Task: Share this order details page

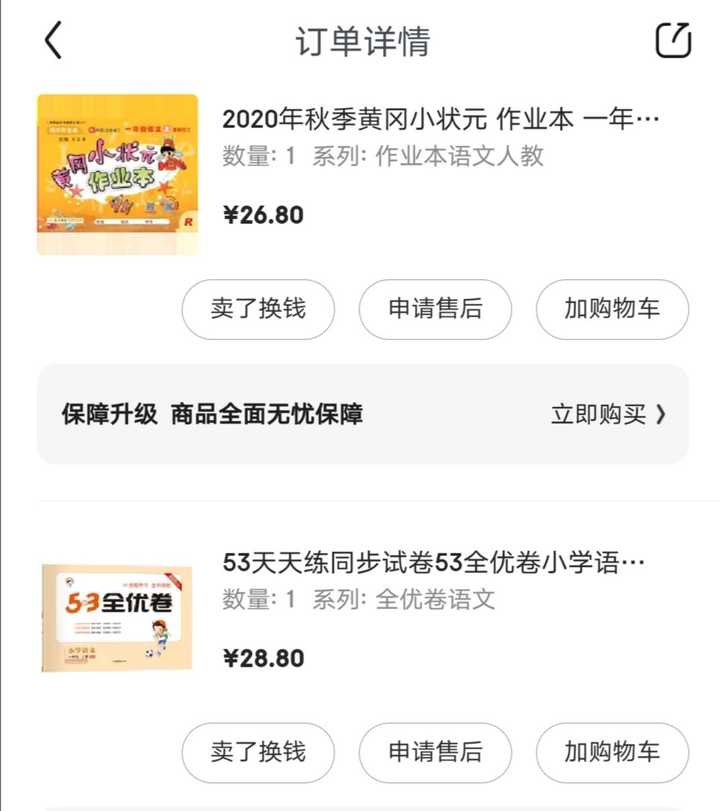Action: click(x=673, y=40)
